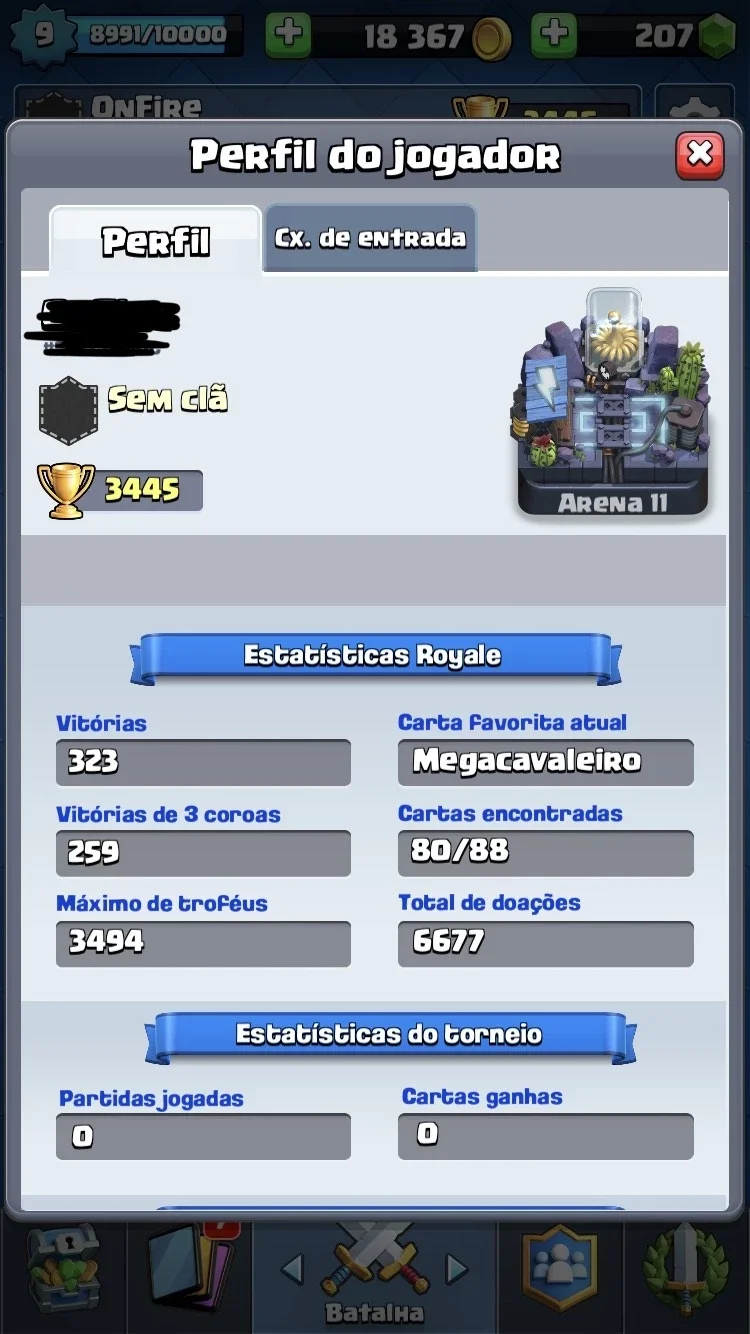Add more gold with the plus button

pyautogui.click(x=288, y=35)
